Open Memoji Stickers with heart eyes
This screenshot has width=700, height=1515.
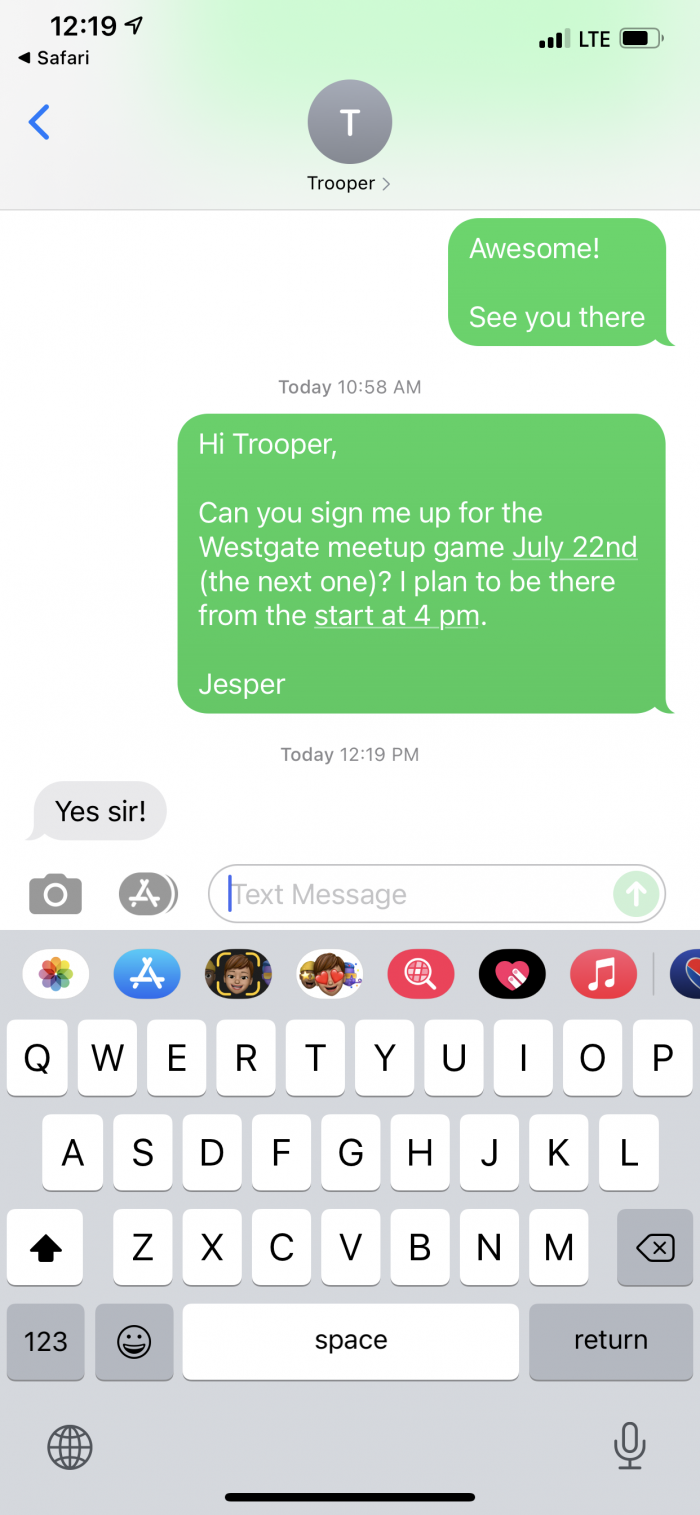[330, 973]
